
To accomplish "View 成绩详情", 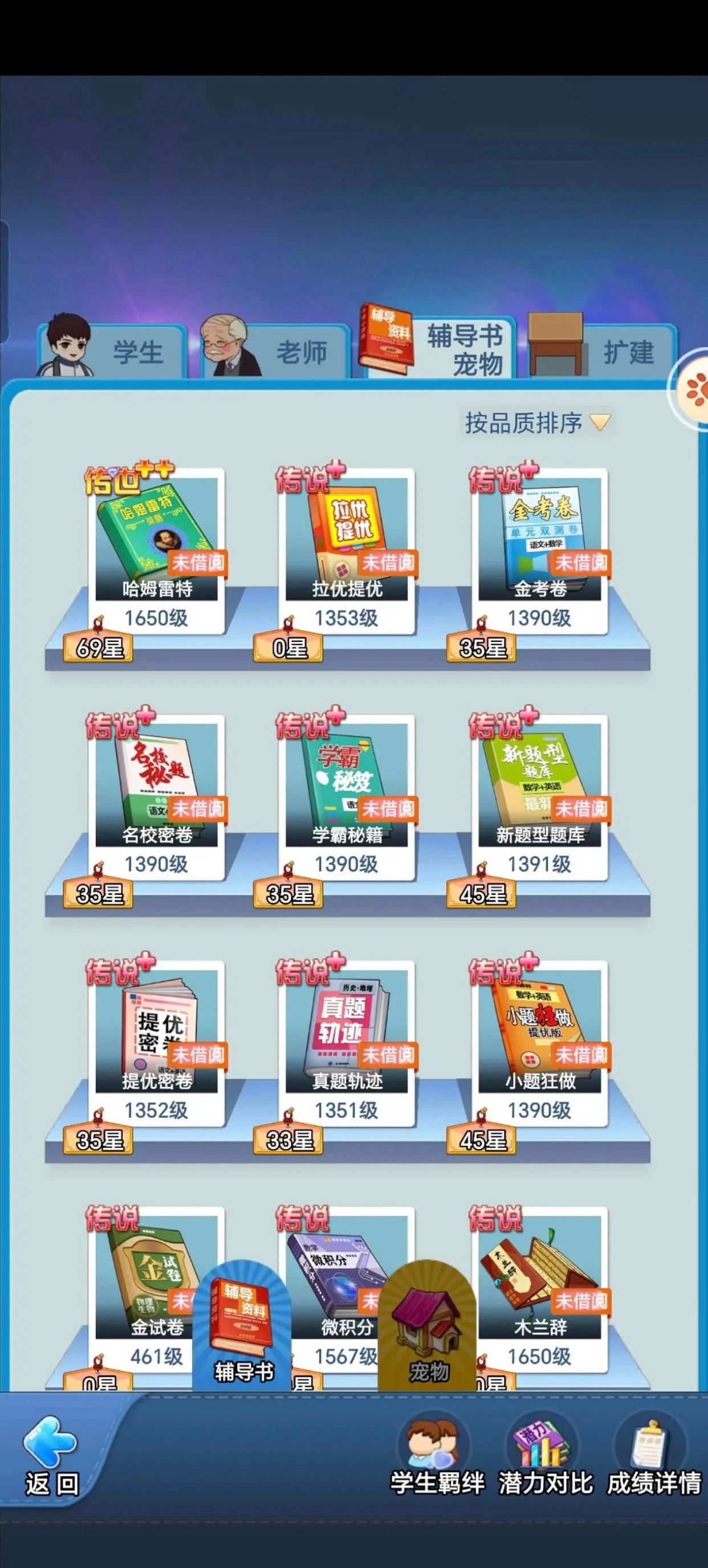I will coord(654,1454).
